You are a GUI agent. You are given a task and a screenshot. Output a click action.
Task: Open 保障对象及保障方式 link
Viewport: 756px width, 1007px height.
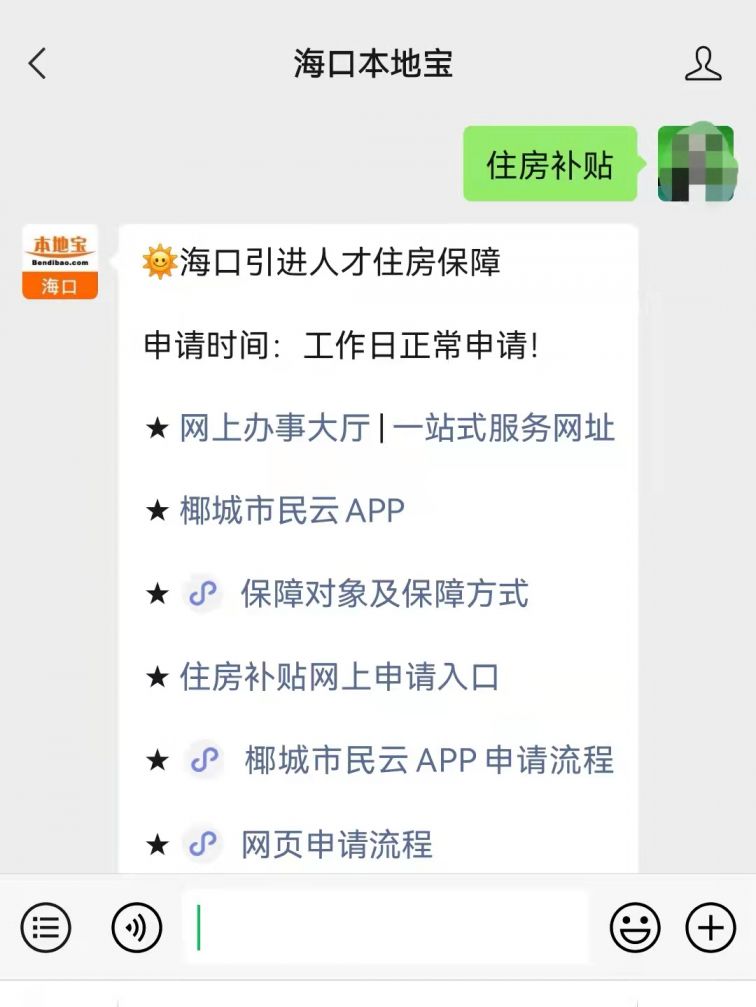384,594
